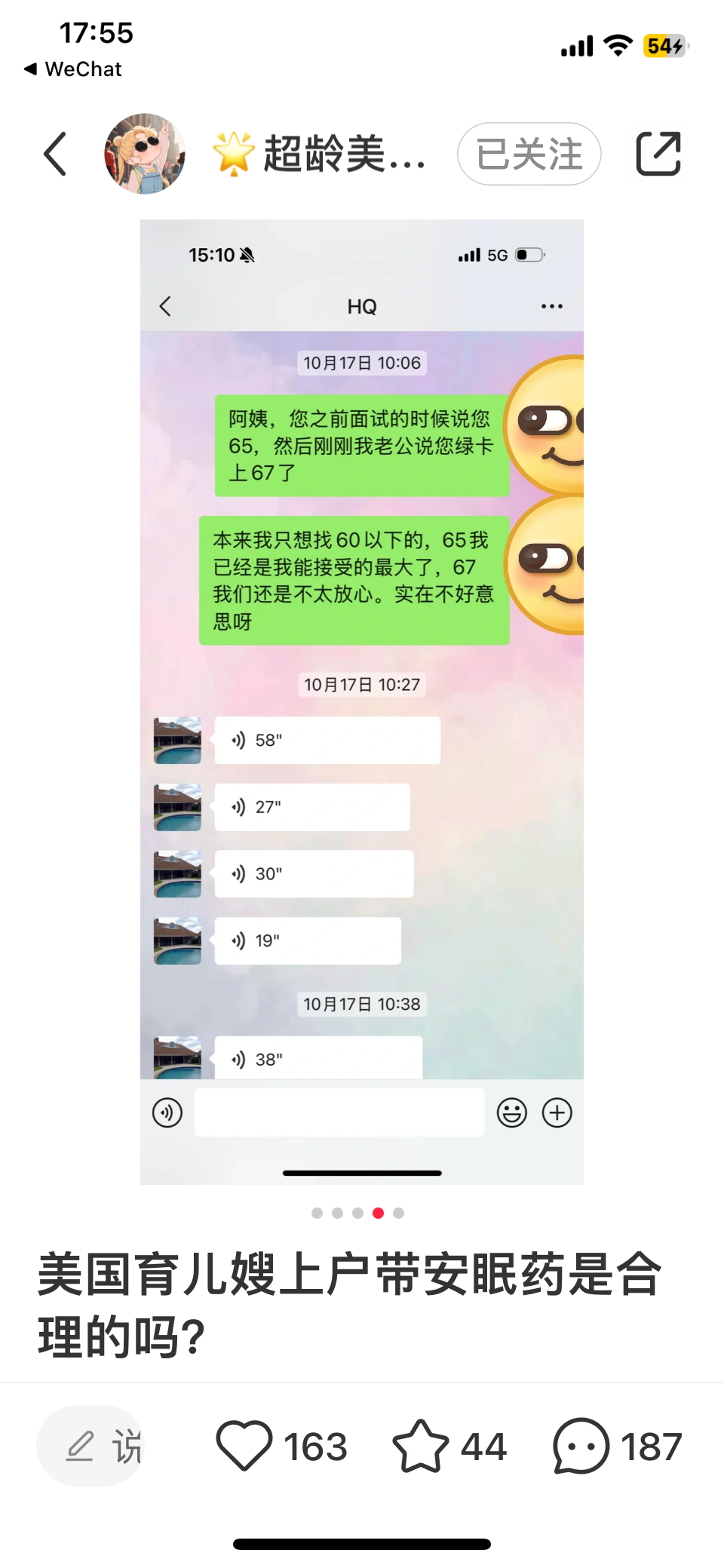Open the author's profile avatar
This screenshot has height=1568, width=724.
pyautogui.click(x=145, y=154)
